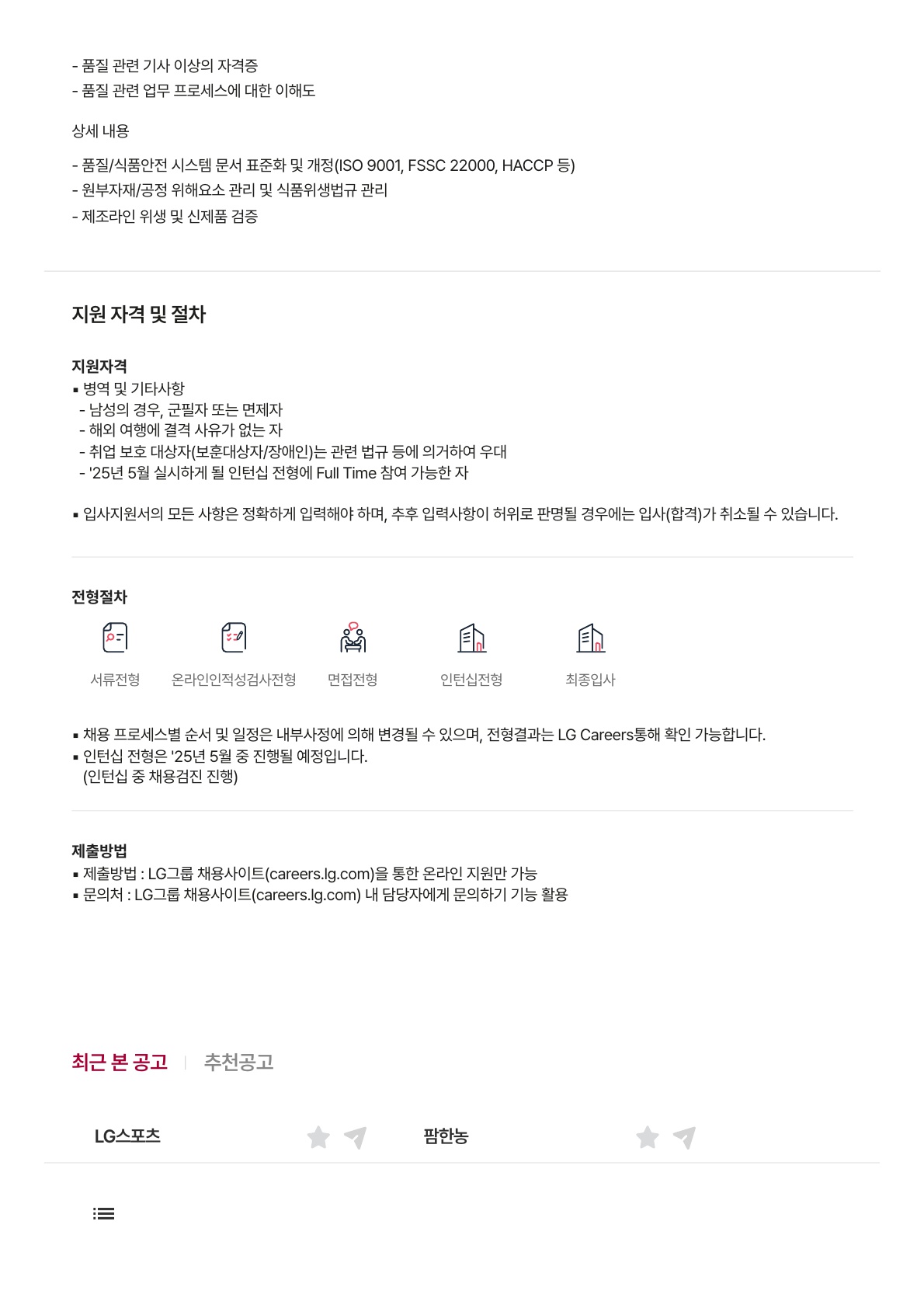
Task: Share the LG스포츠 posting
Action: tap(356, 1138)
